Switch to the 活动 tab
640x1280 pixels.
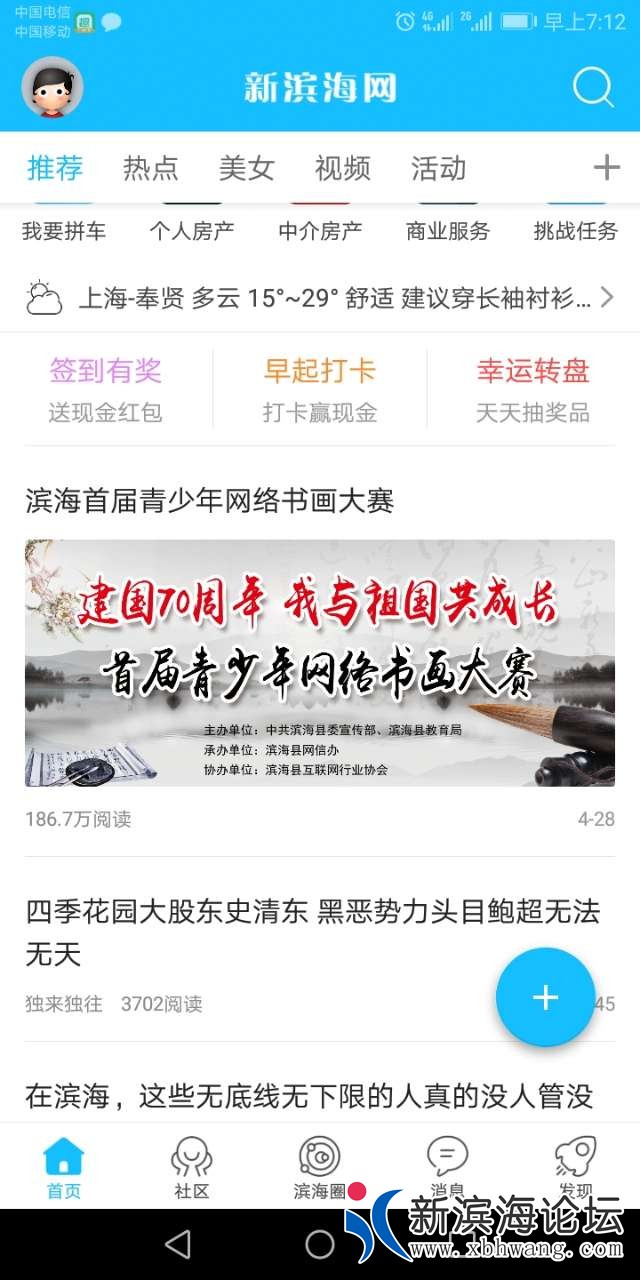point(439,168)
